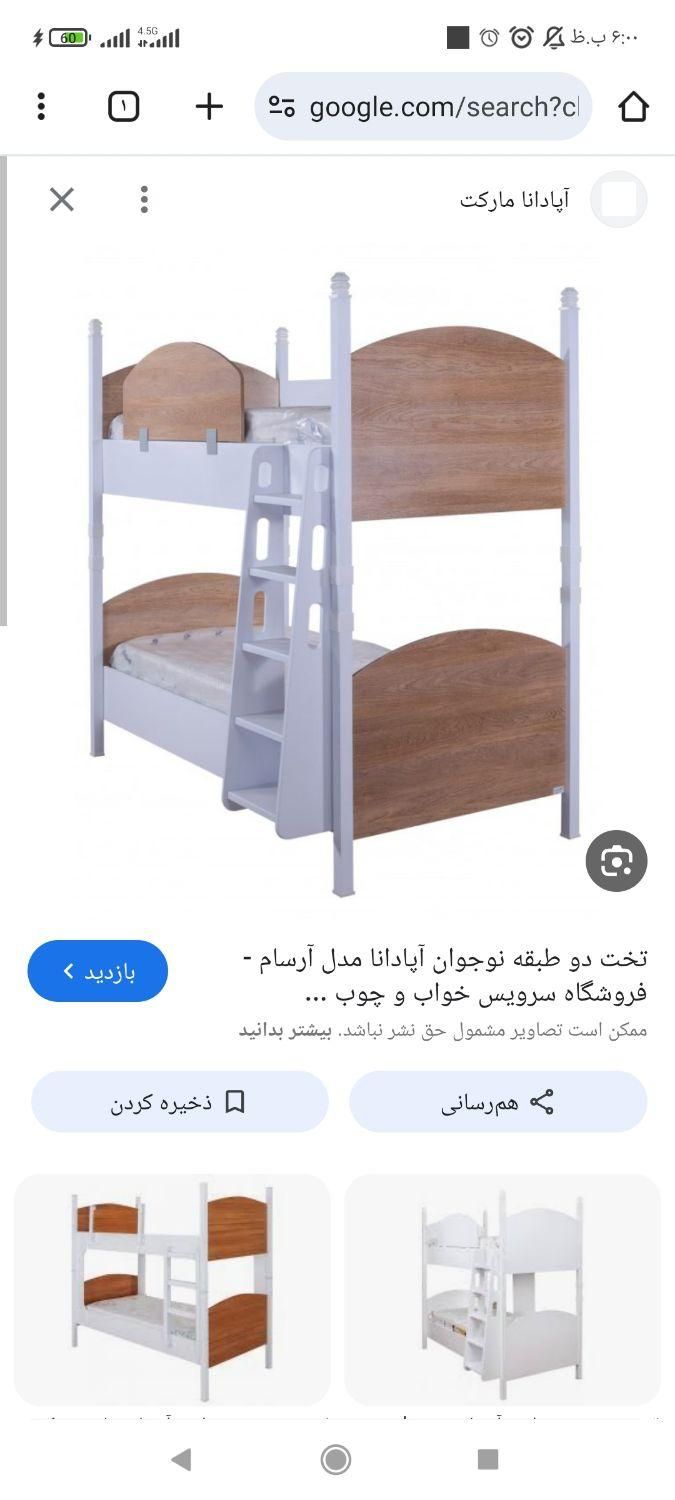Close the image preview panel
675x1500 pixels.
point(62,200)
